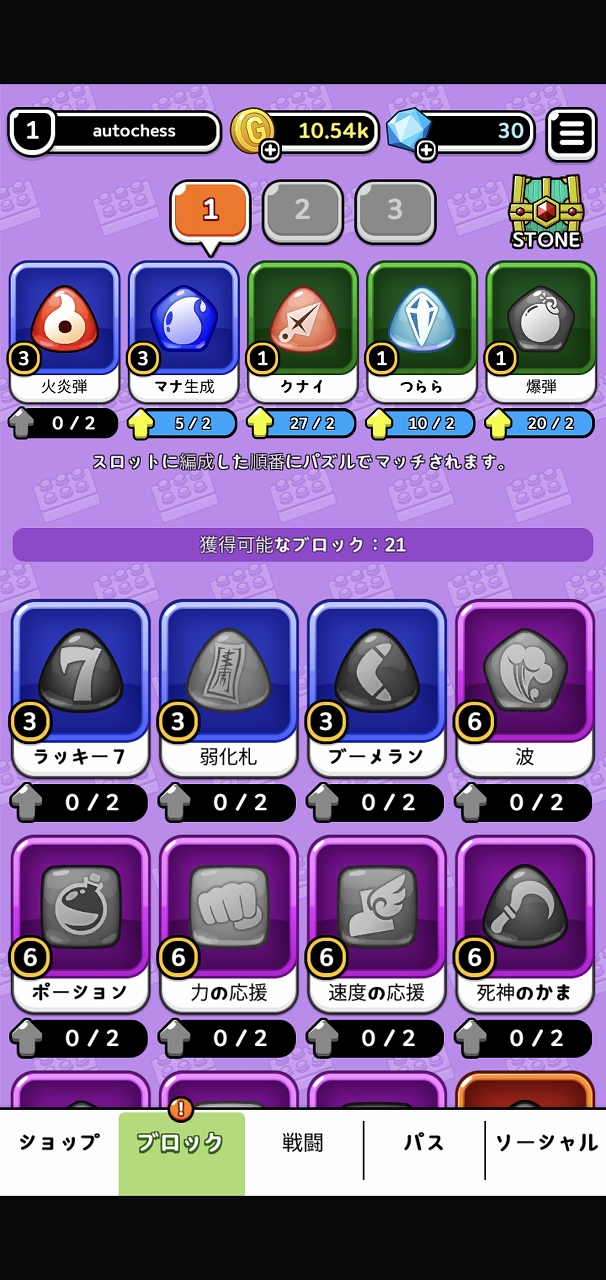Viewport: 606px width, 1280px height.
Task: Open the ポーション block card
Action: [x=80, y=923]
